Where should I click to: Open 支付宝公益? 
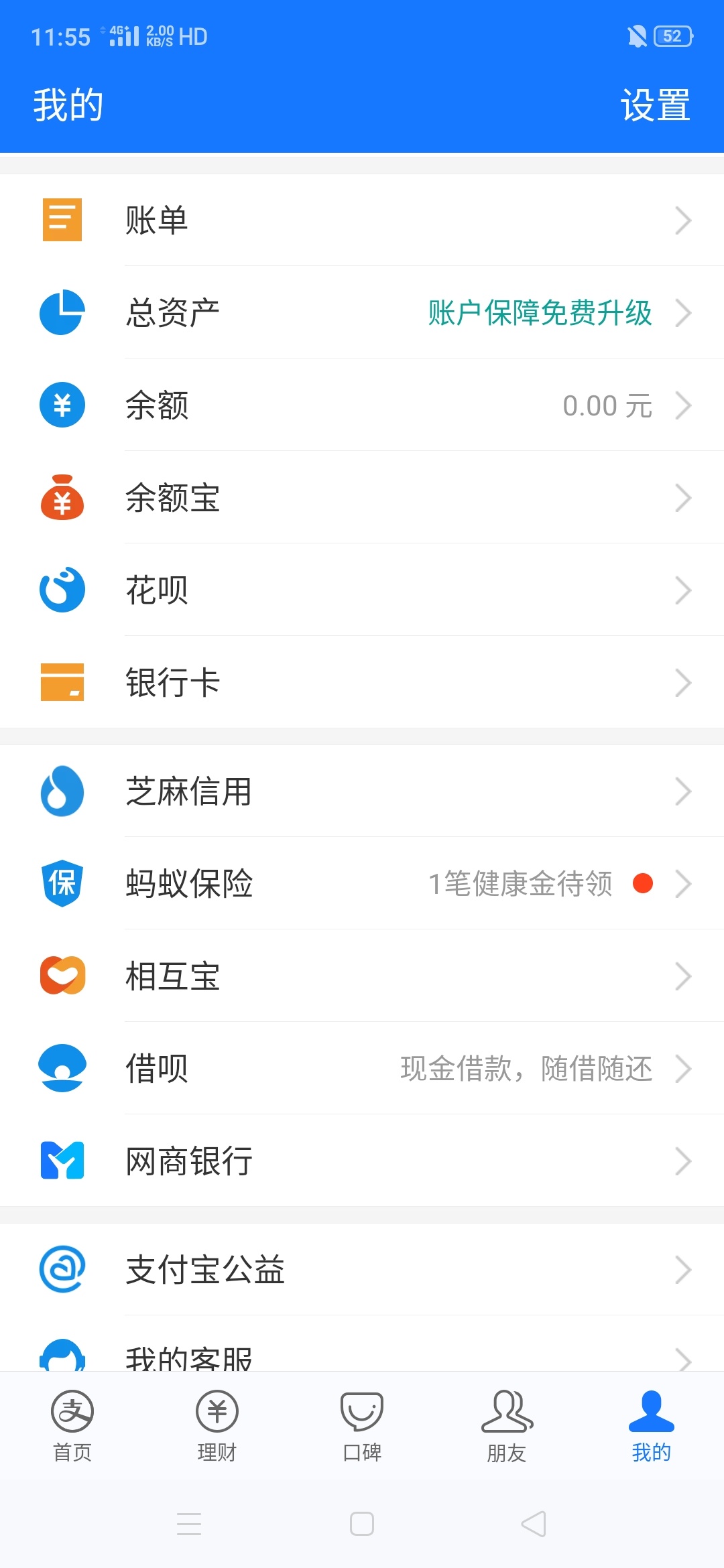362,1269
